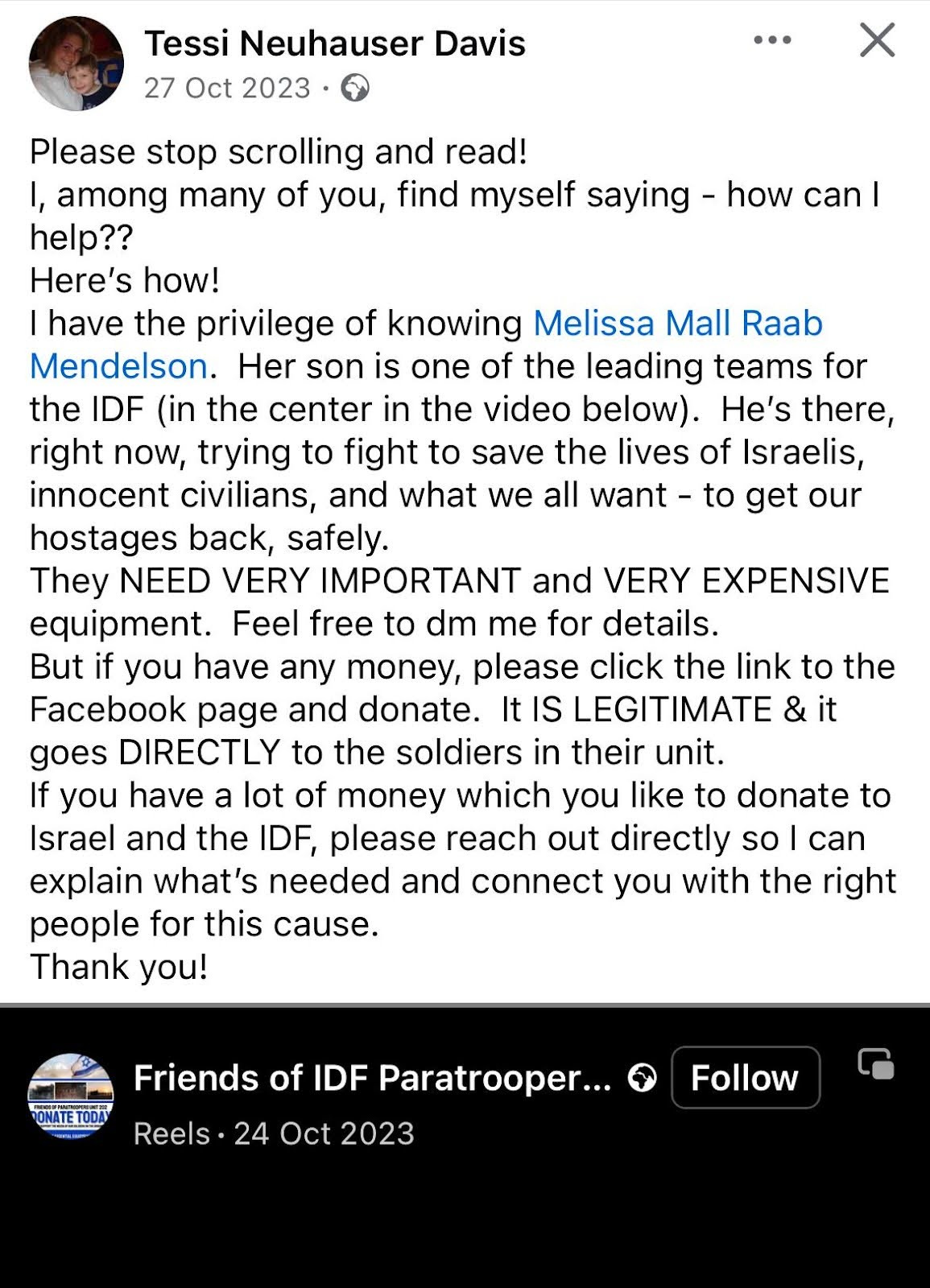Tap the reel icon beside Follow
930x1288 pixels.
point(876,1063)
